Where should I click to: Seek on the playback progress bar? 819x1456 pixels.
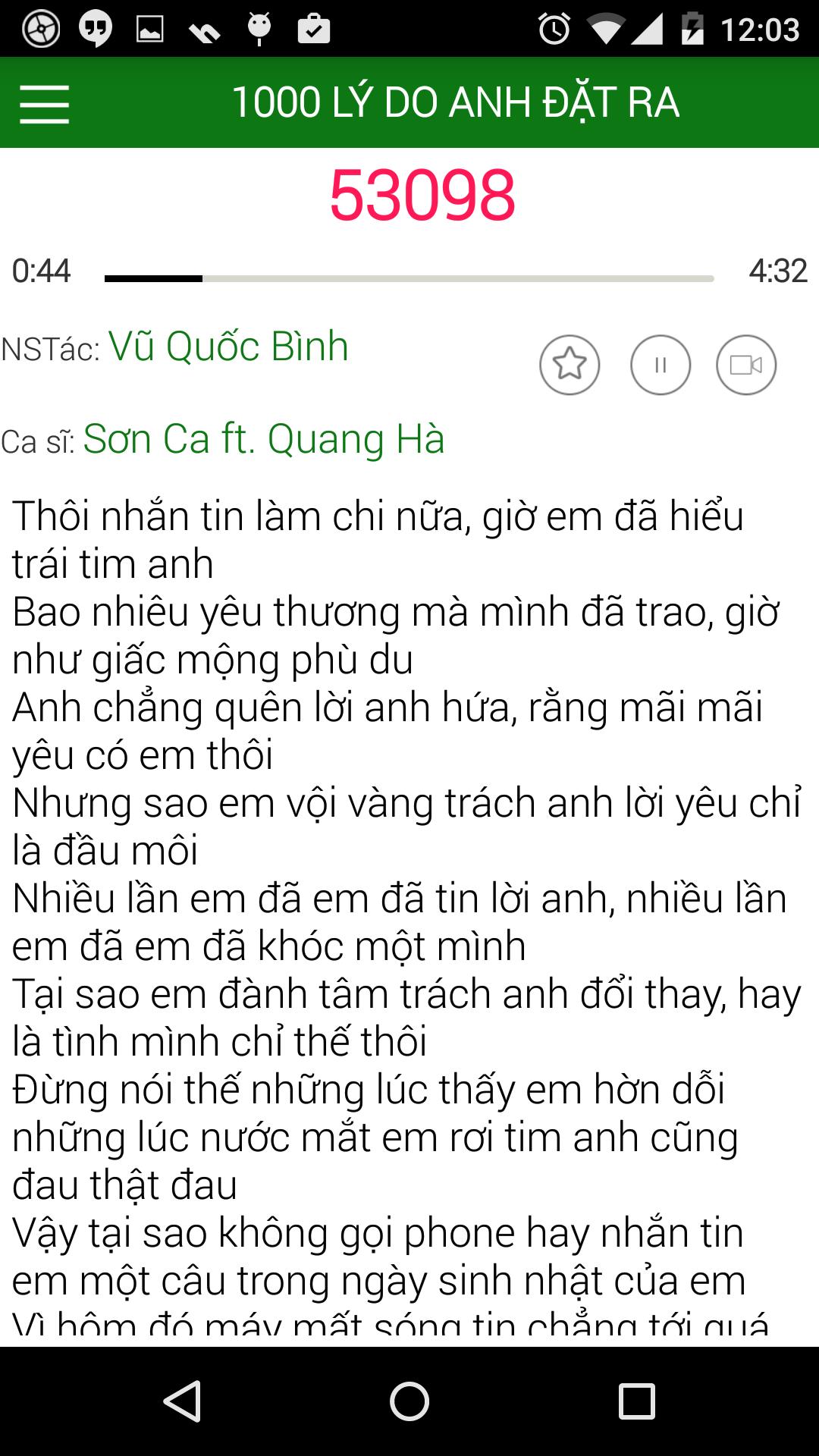pyautogui.click(x=409, y=278)
